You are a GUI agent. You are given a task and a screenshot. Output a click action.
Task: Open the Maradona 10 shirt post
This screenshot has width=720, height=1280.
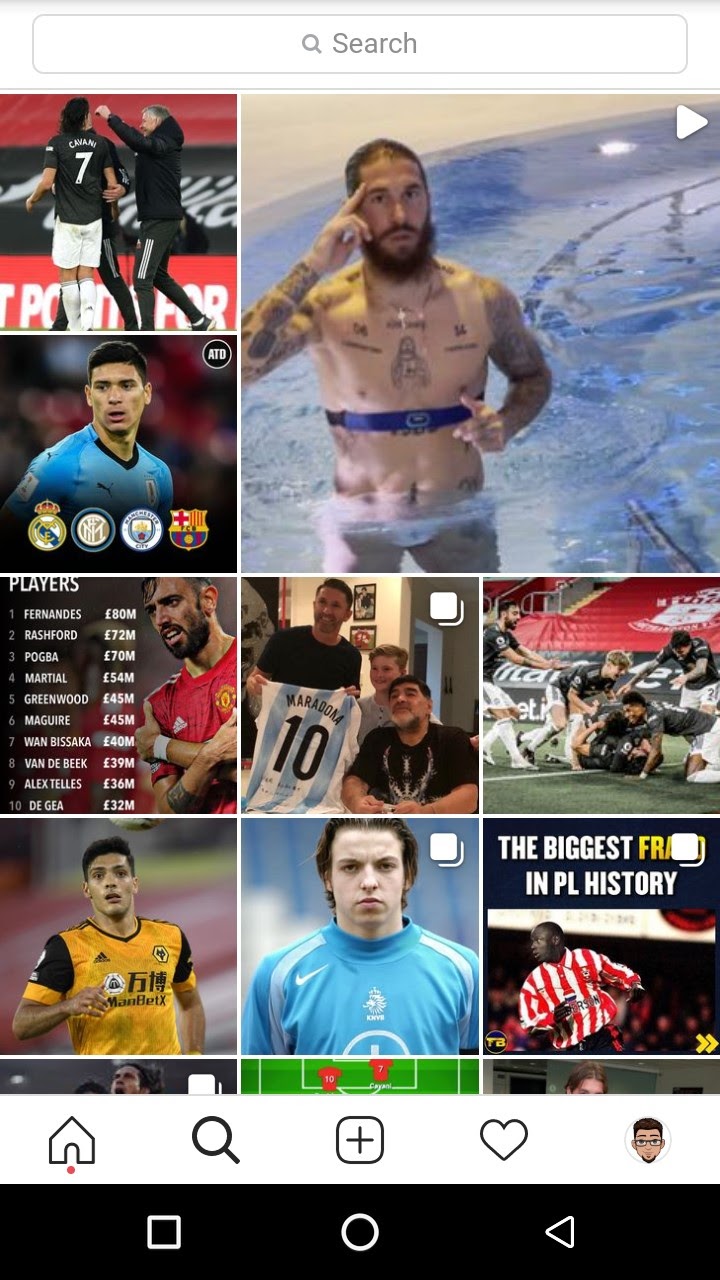[360, 695]
